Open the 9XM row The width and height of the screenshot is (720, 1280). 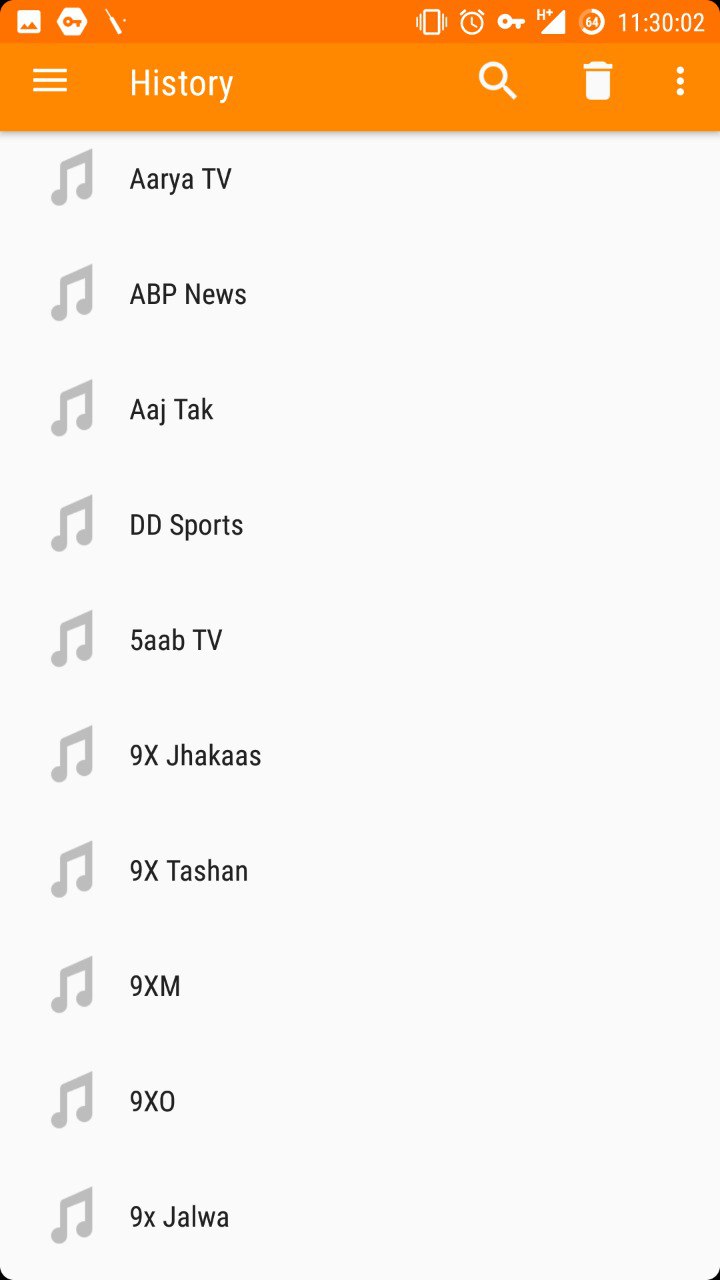360,986
